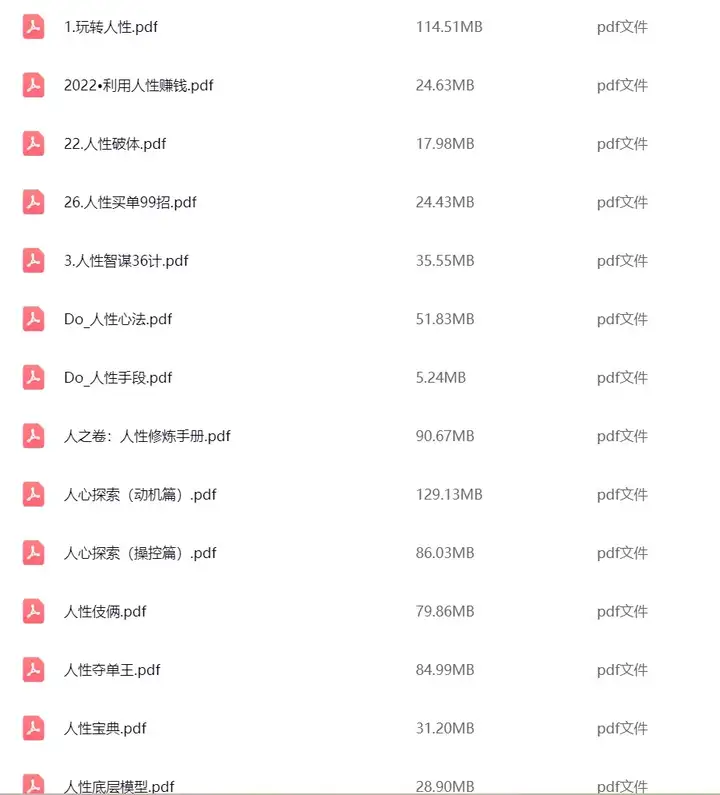Select 人心探索（动机篇）.pdf by its name
The image size is (720, 795).
pos(135,494)
